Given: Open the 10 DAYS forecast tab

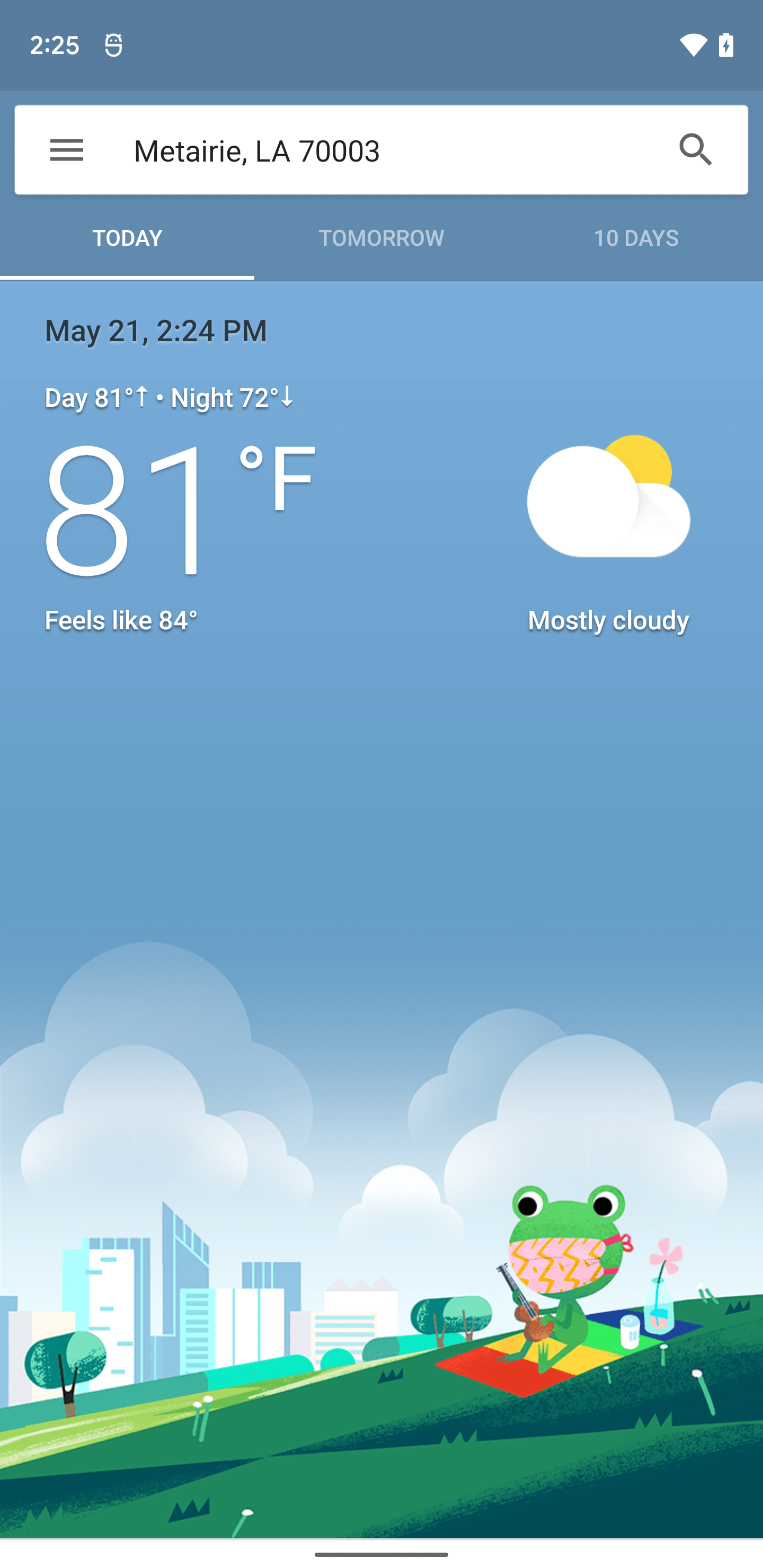Looking at the screenshot, I should (636, 238).
